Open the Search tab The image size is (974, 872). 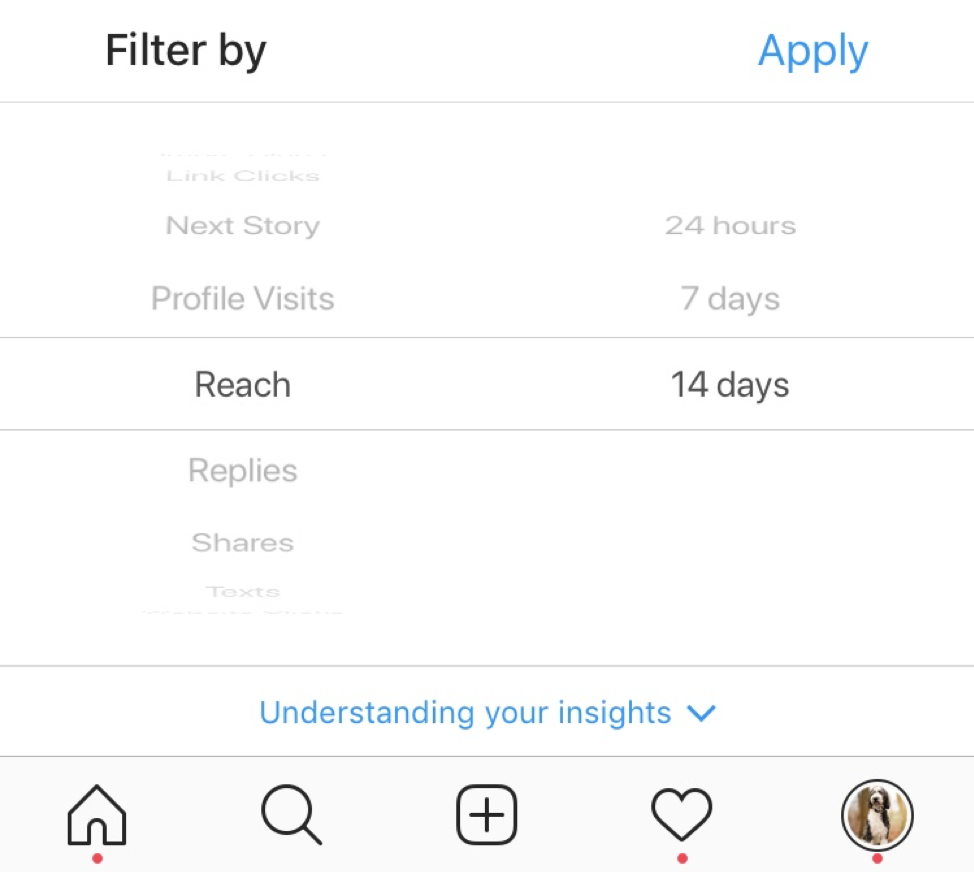[291, 815]
